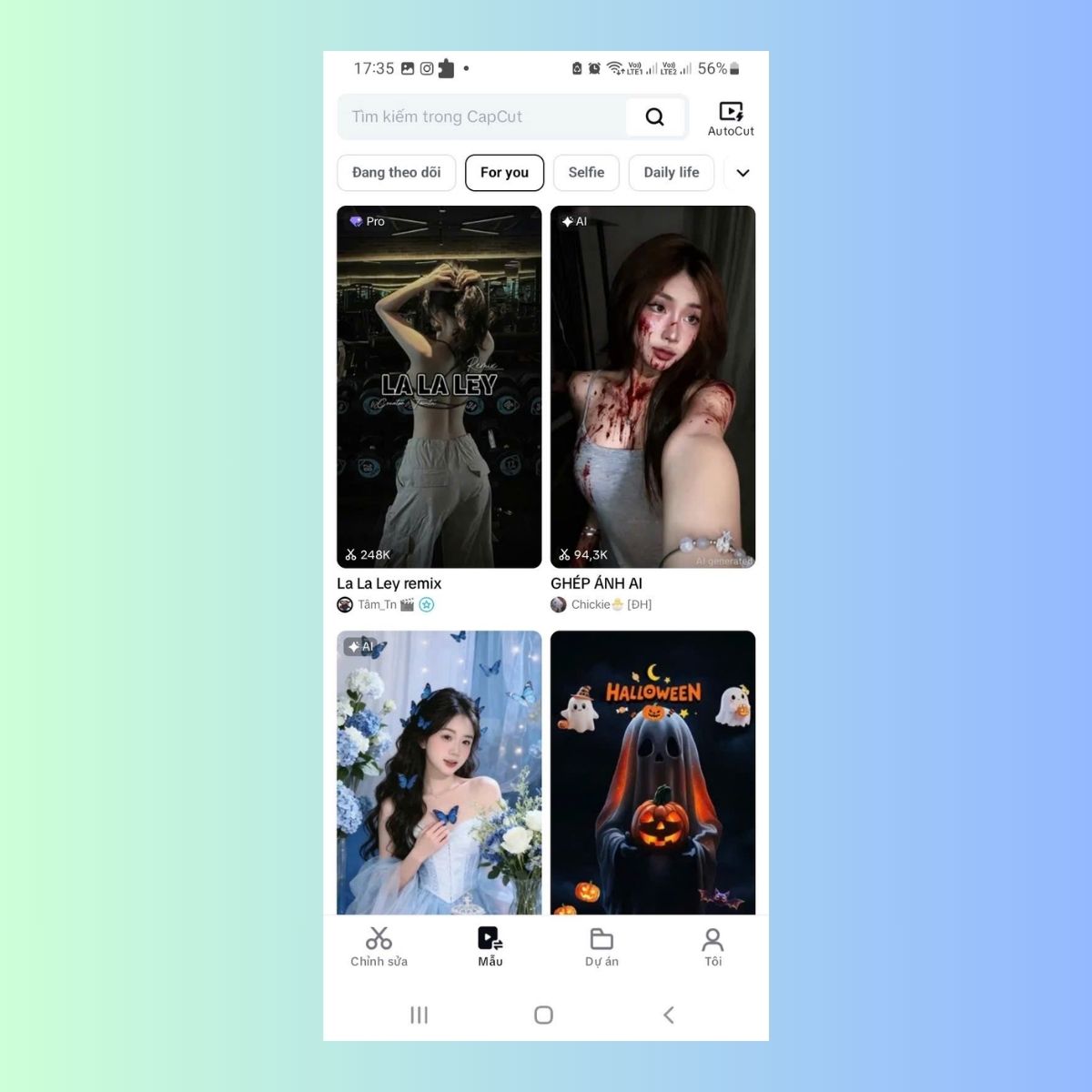Switch to the Selfie category
This screenshot has height=1092, width=1092.
[x=586, y=173]
